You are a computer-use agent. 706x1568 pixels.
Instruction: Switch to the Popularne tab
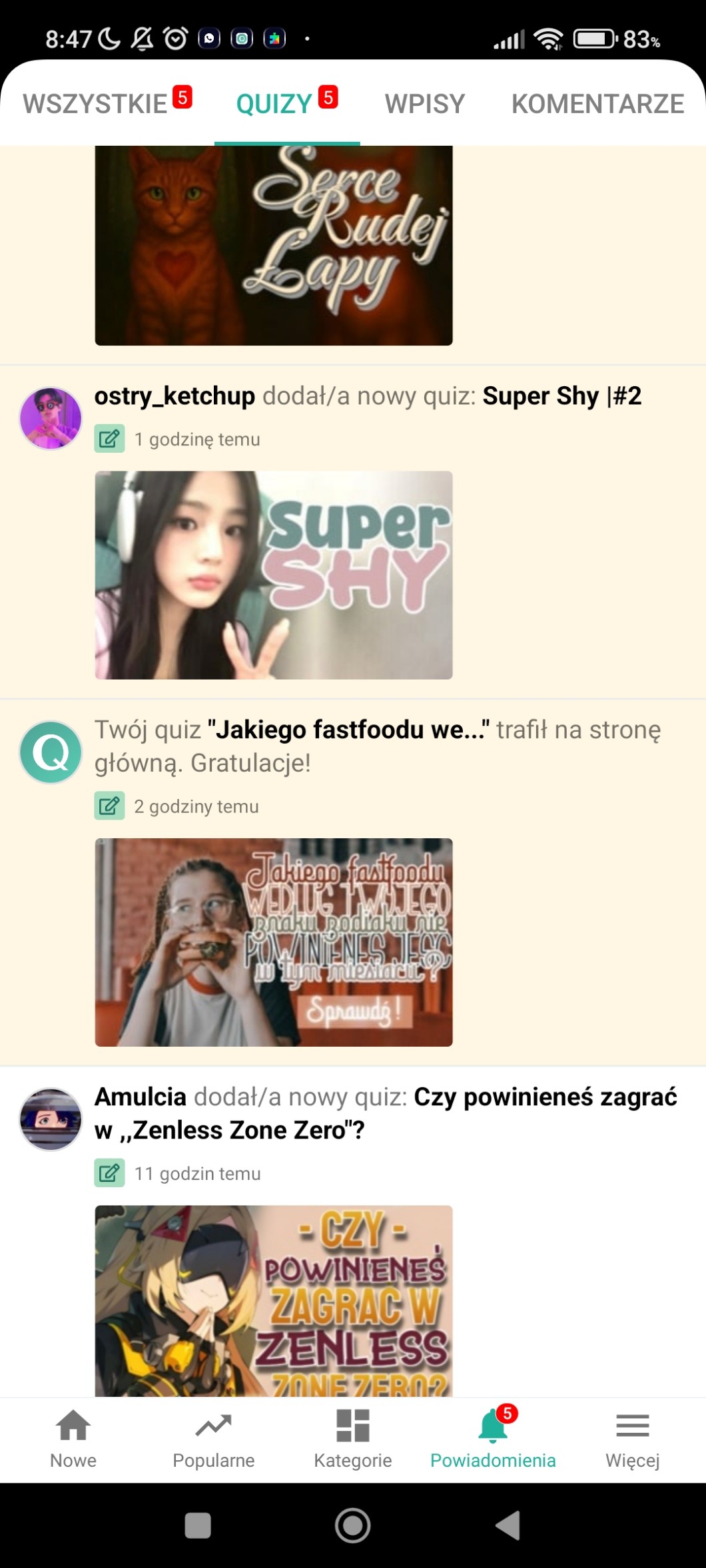point(213,1439)
